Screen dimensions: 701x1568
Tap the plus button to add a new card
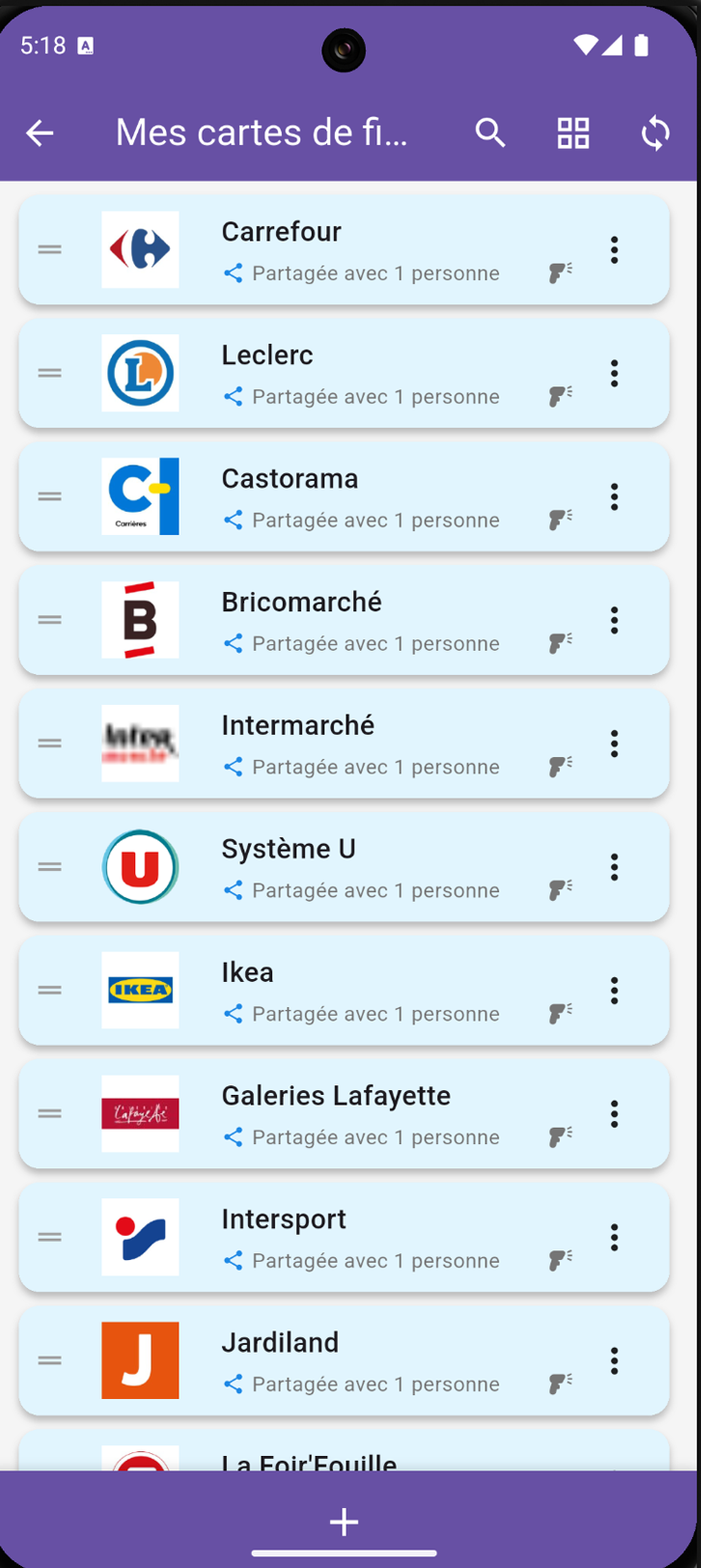tap(344, 1521)
